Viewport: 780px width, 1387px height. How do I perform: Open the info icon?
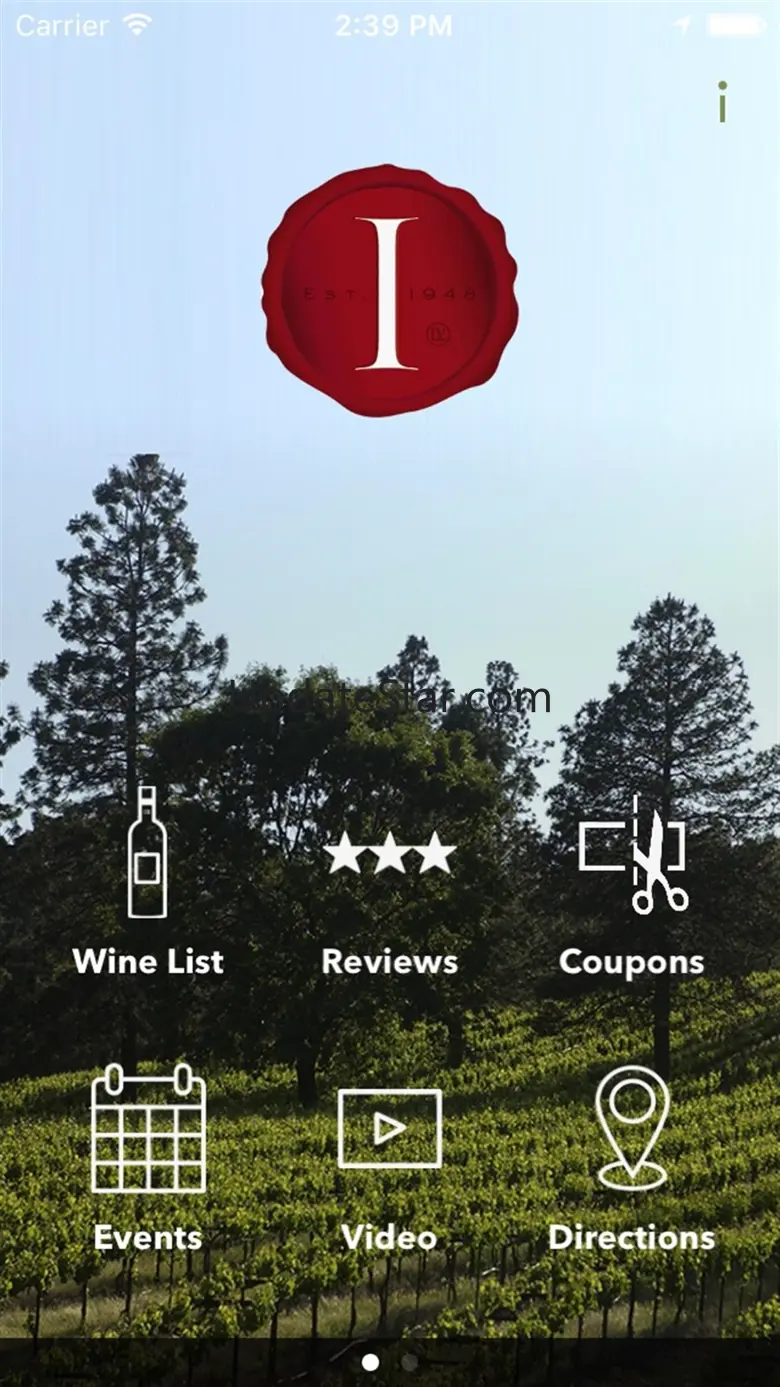pos(722,102)
